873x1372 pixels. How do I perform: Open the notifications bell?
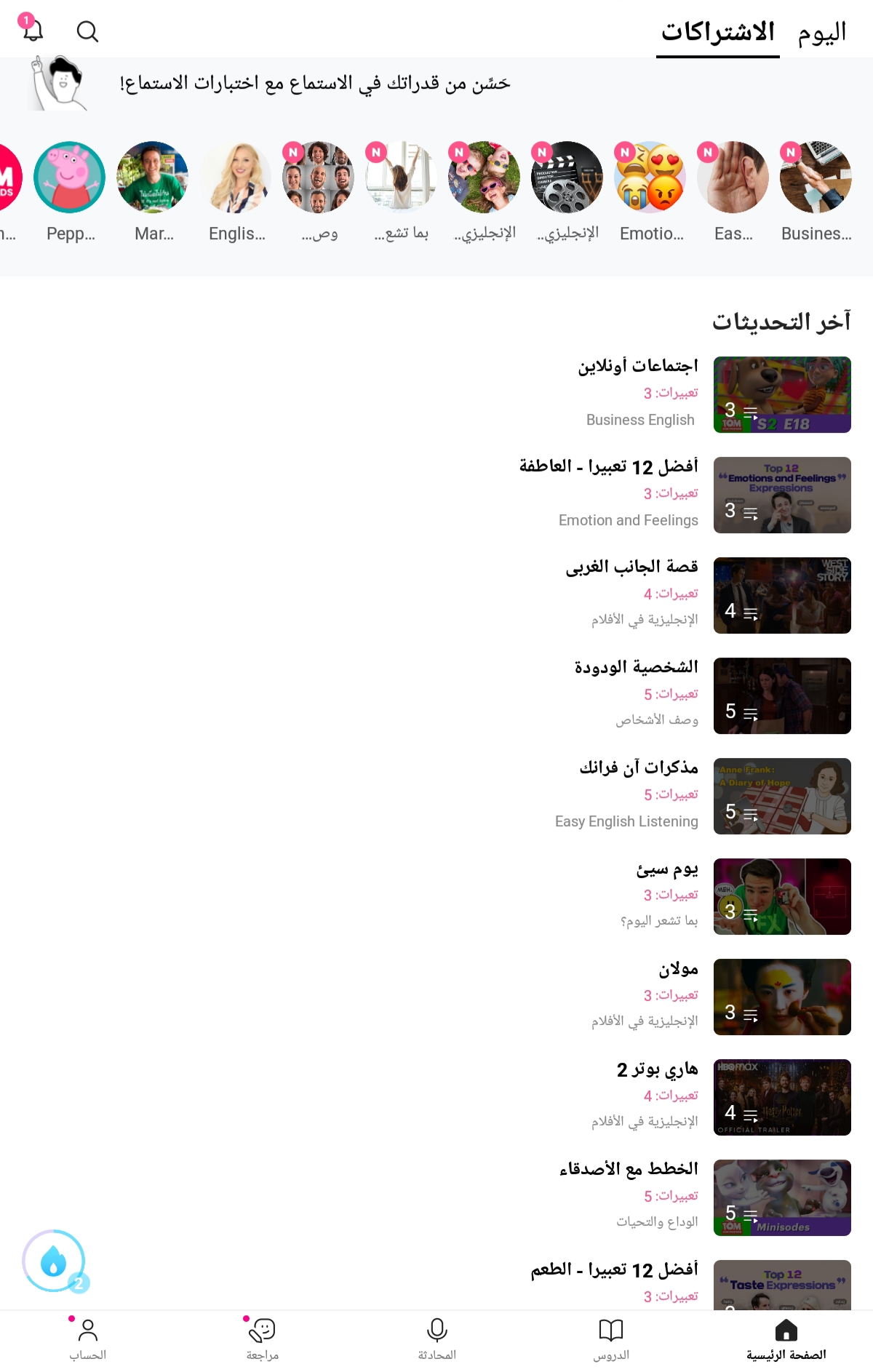click(x=34, y=31)
